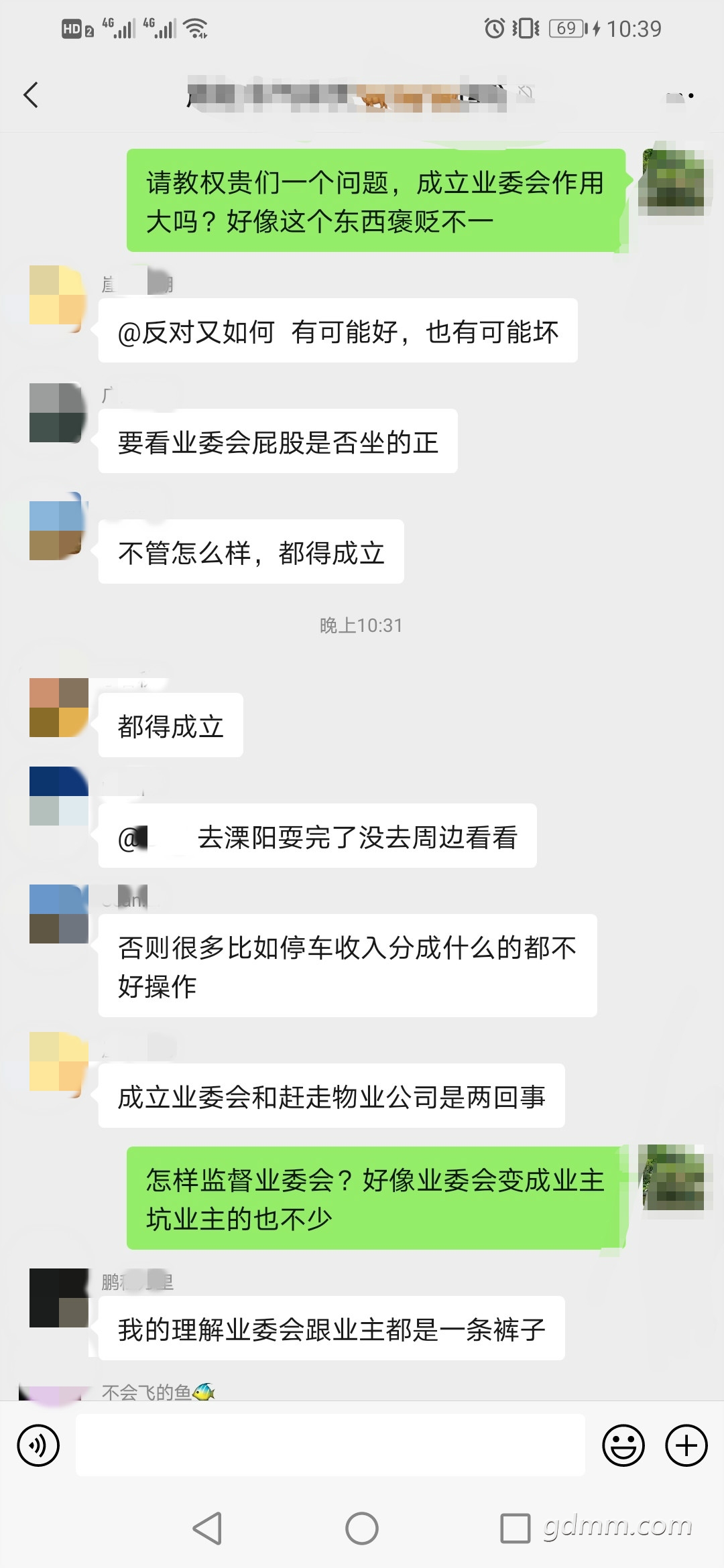Tap the system home button

(362, 1528)
